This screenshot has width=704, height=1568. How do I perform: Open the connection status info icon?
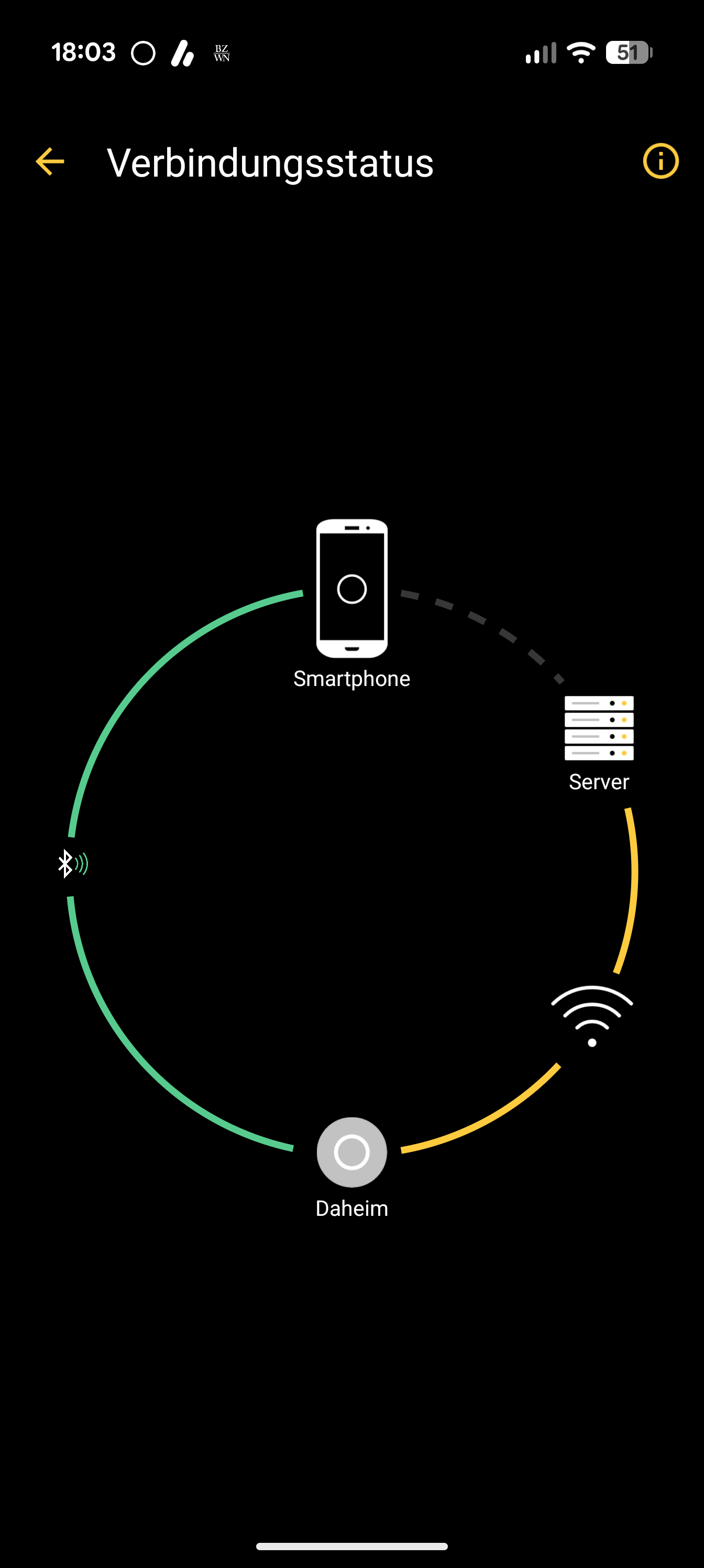pos(660,161)
